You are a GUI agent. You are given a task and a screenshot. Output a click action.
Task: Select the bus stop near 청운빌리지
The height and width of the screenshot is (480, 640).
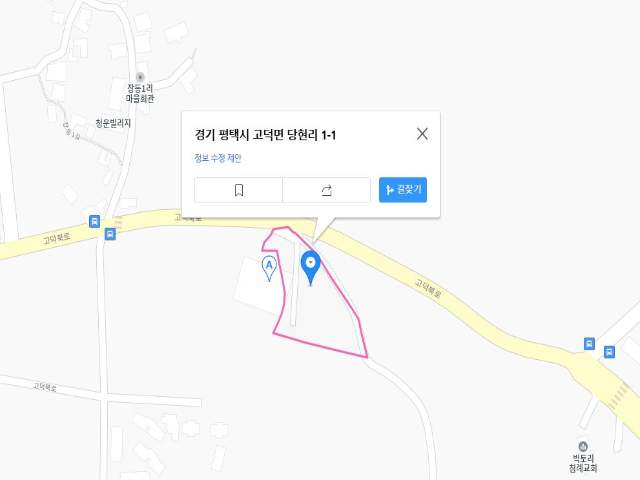tap(93, 221)
